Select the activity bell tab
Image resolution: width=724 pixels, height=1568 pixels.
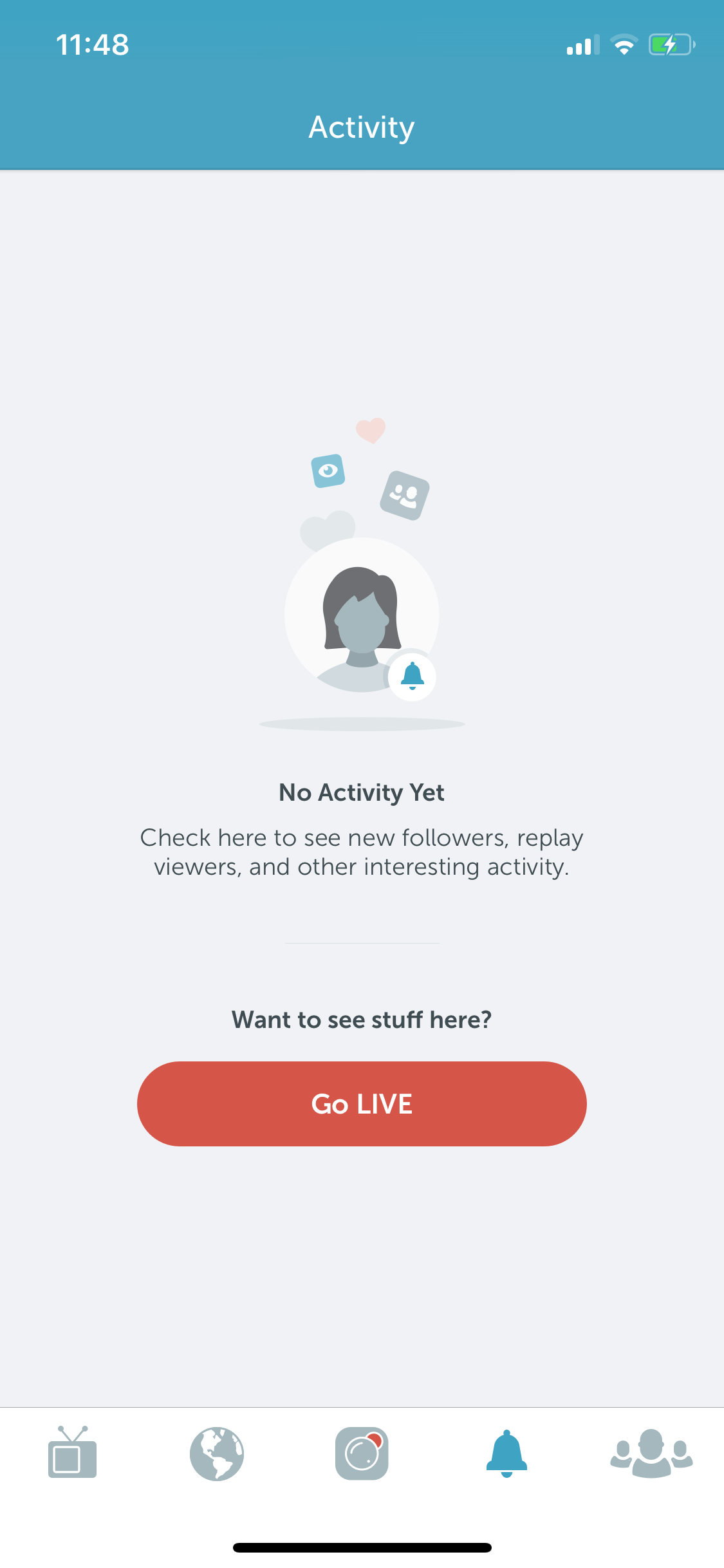pyautogui.click(x=506, y=1453)
